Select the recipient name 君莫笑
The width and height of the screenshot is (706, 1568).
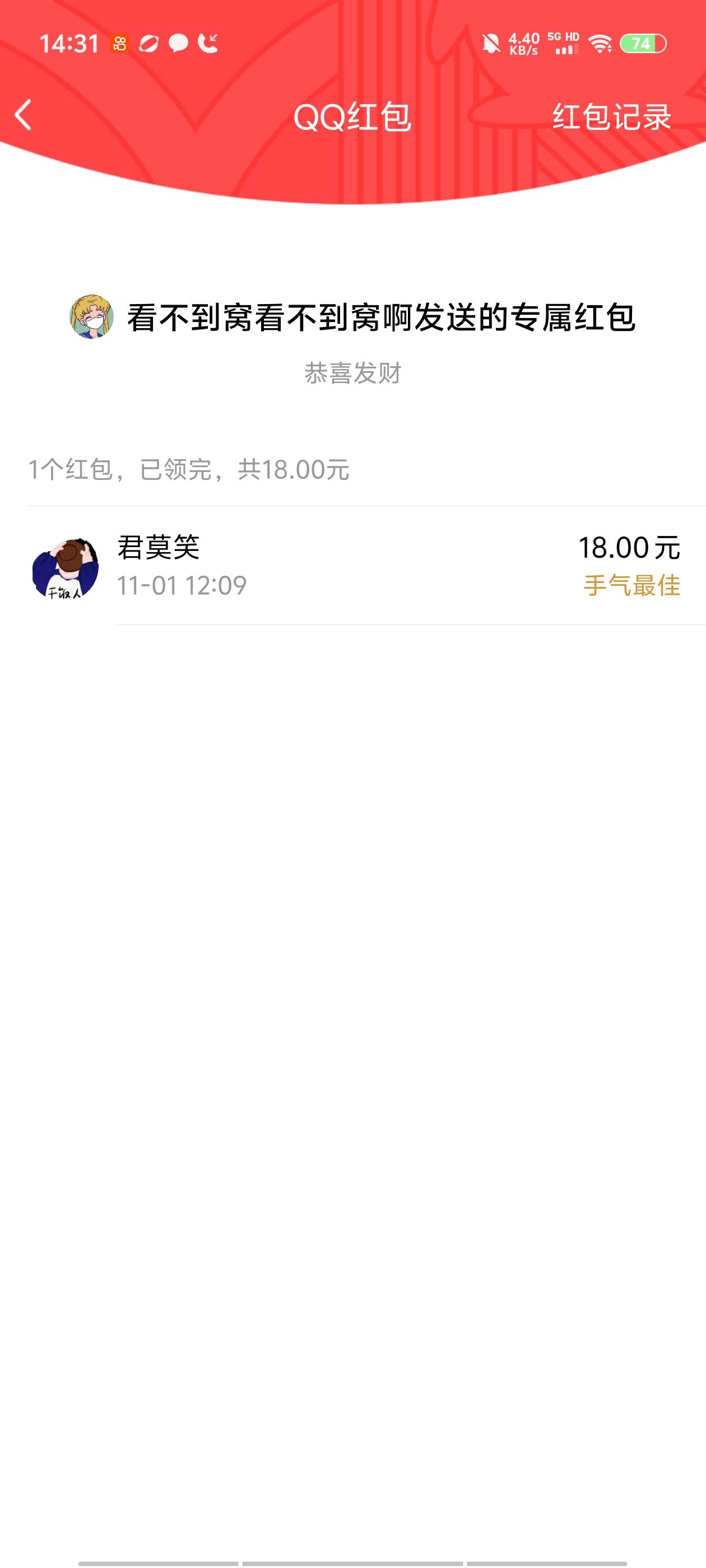[158, 548]
